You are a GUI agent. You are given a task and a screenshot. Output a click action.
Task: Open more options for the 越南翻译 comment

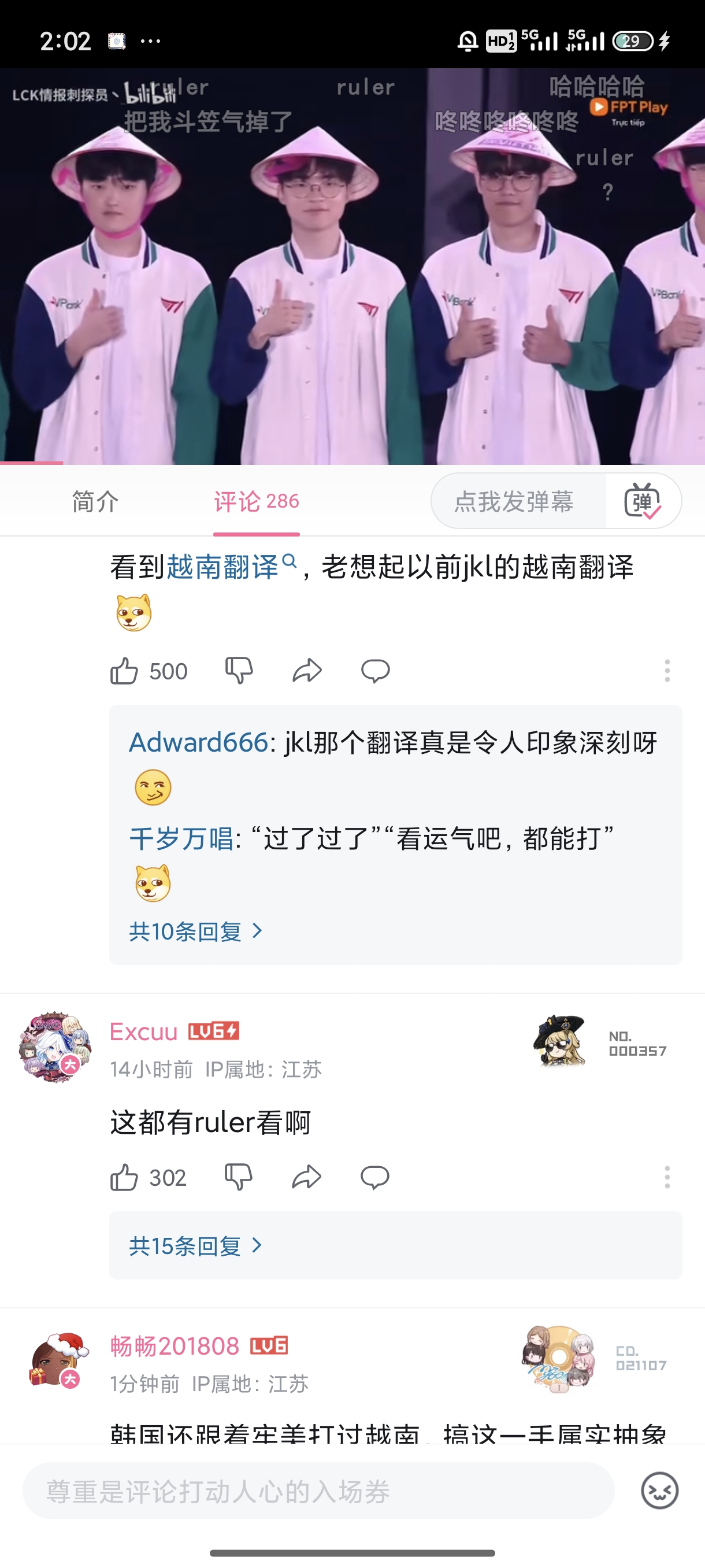667,671
